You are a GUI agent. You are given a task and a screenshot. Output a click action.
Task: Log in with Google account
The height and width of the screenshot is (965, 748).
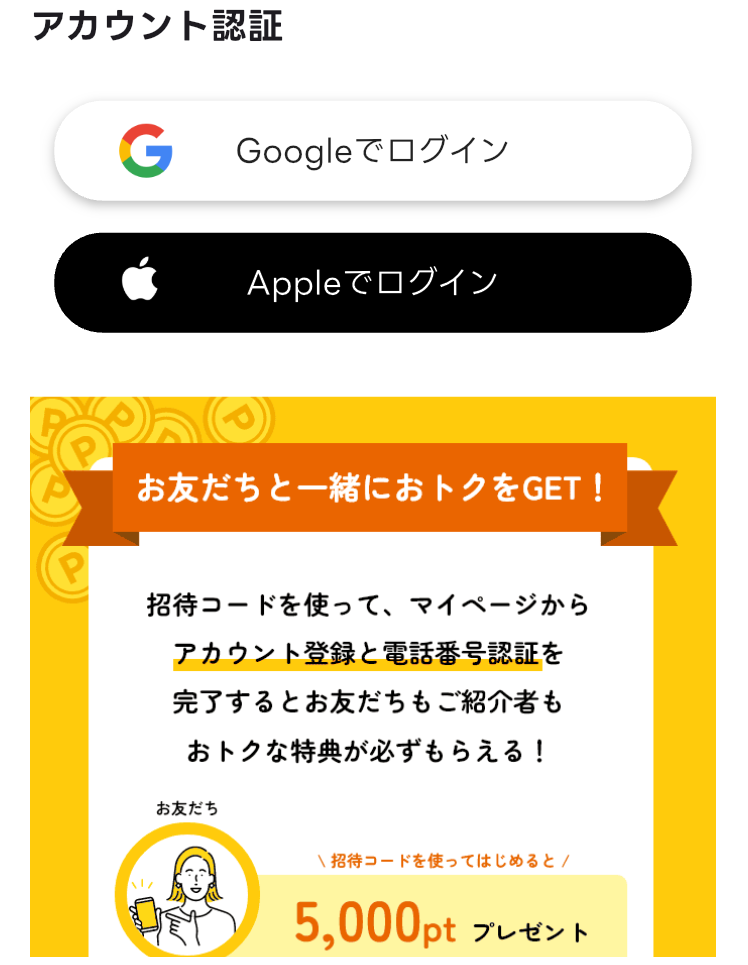pos(372,151)
